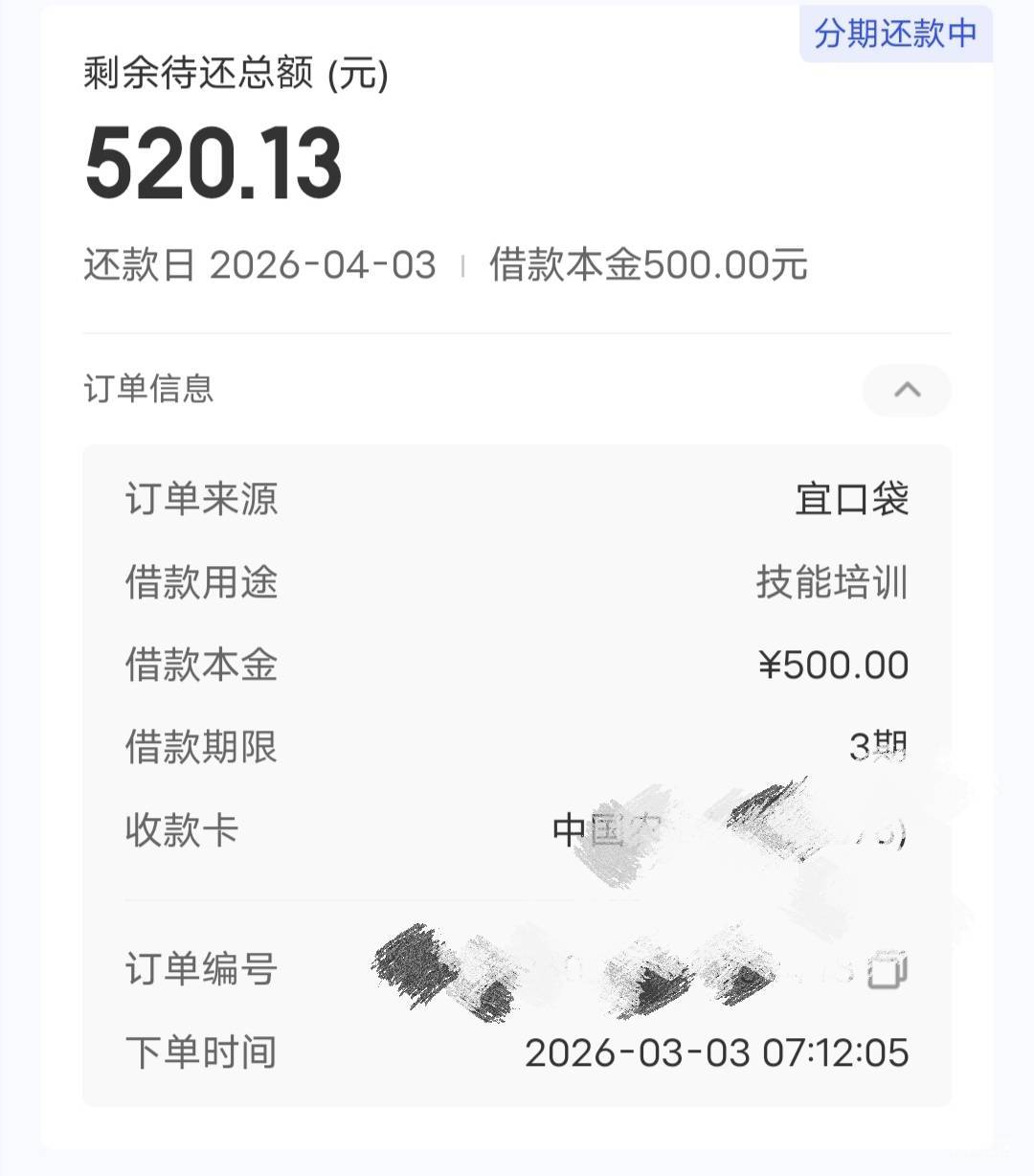
Task: Collapse the 订单信息 section
Action: pos(907,390)
